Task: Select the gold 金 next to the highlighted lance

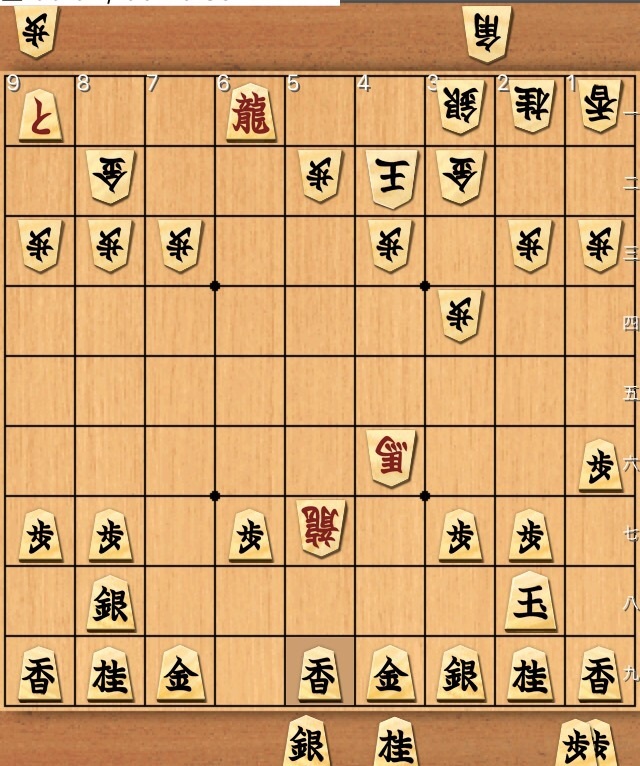Action: click(390, 674)
